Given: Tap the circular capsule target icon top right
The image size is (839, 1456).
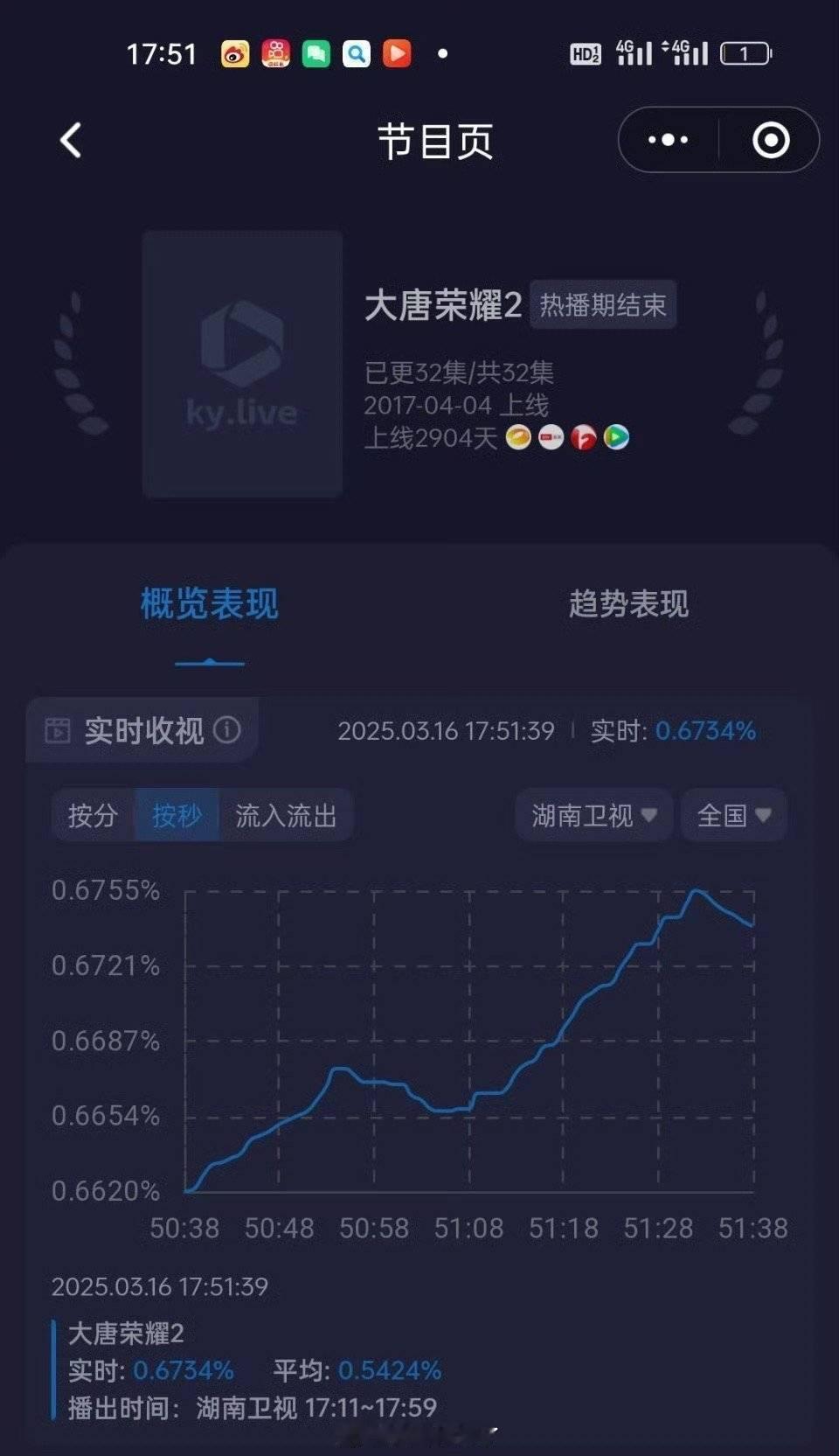Looking at the screenshot, I should 769,139.
